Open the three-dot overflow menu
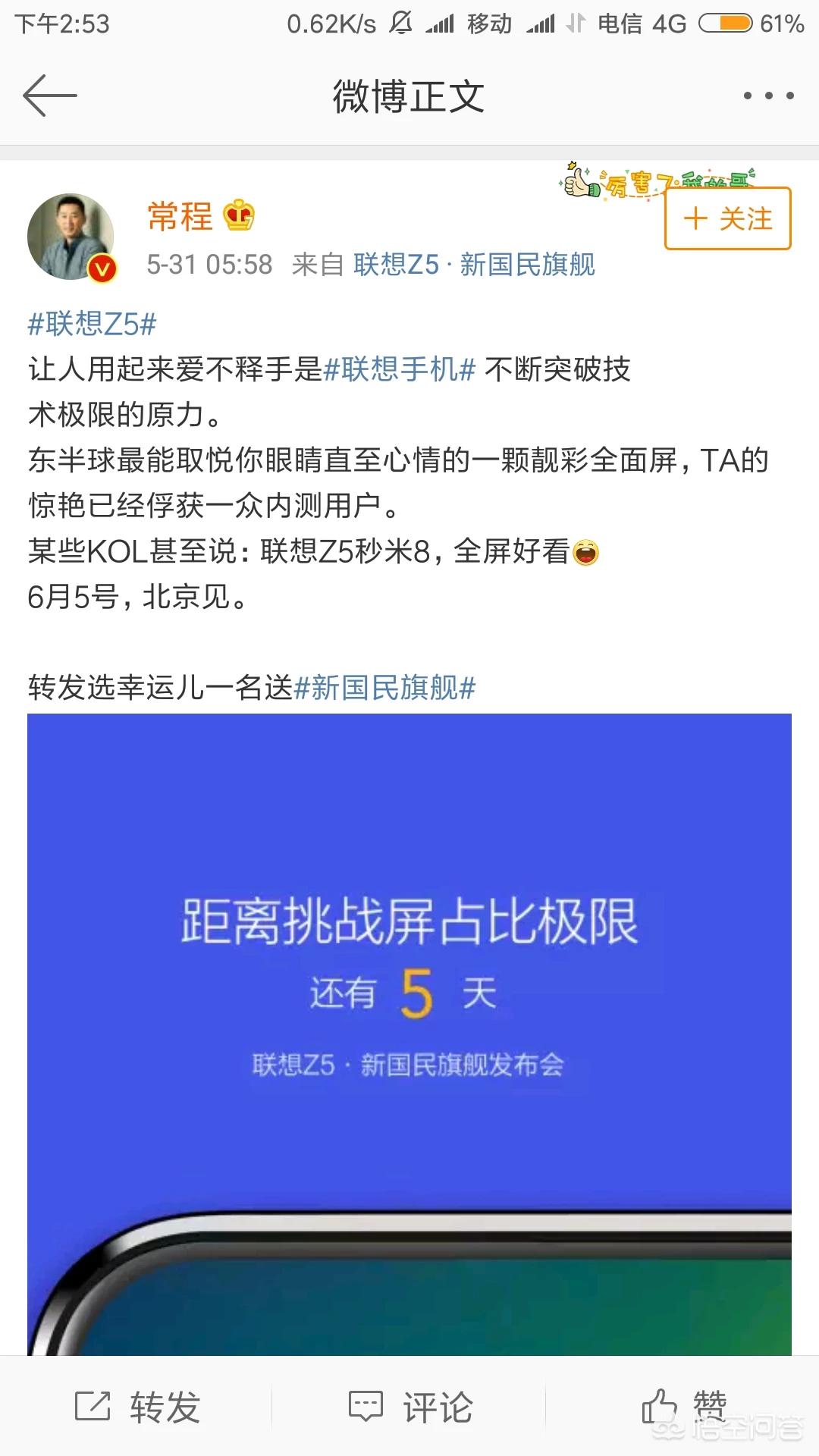This screenshot has width=819, height=1456. coord(768,96)
